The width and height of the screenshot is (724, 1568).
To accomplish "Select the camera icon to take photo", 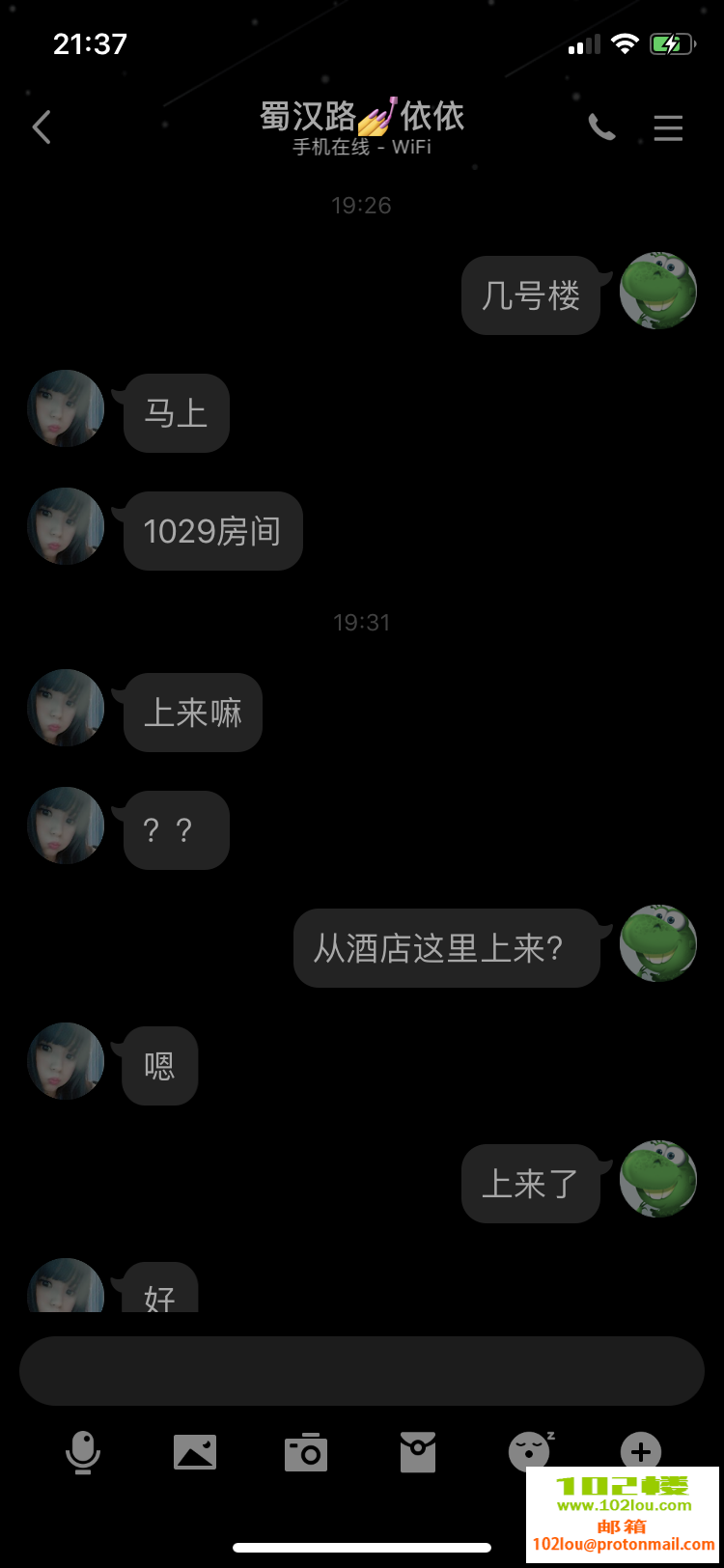I will click(305, 1452).
